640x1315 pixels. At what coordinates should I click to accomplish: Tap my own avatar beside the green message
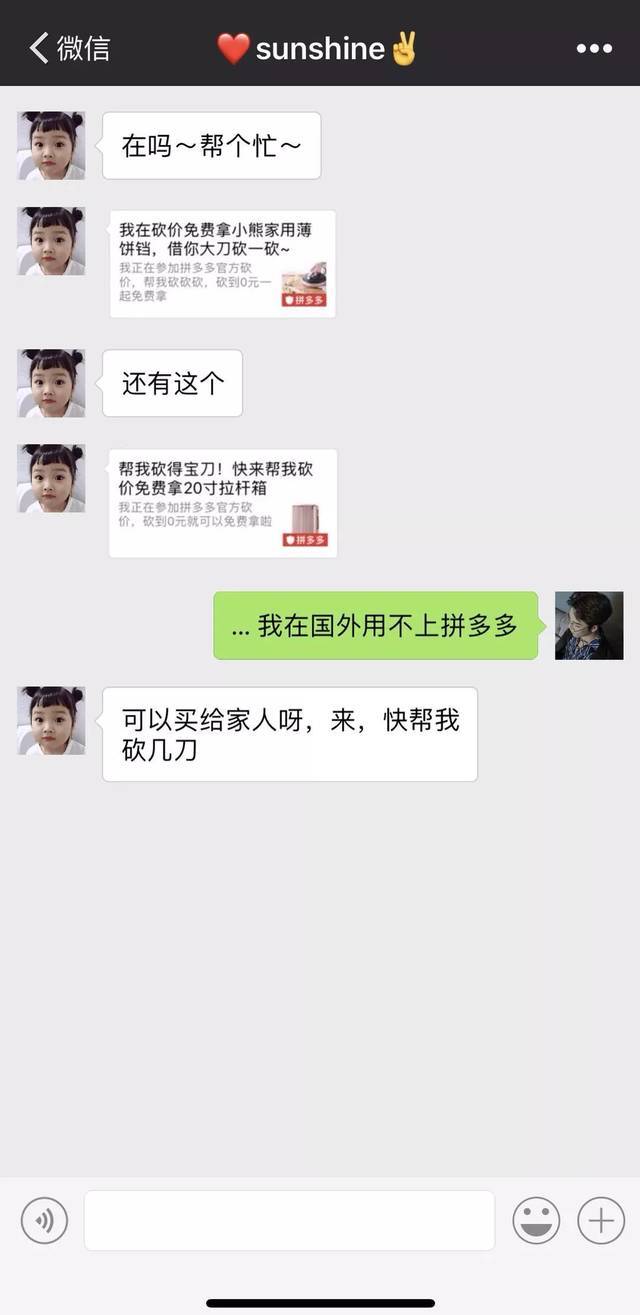pos(589,626)
